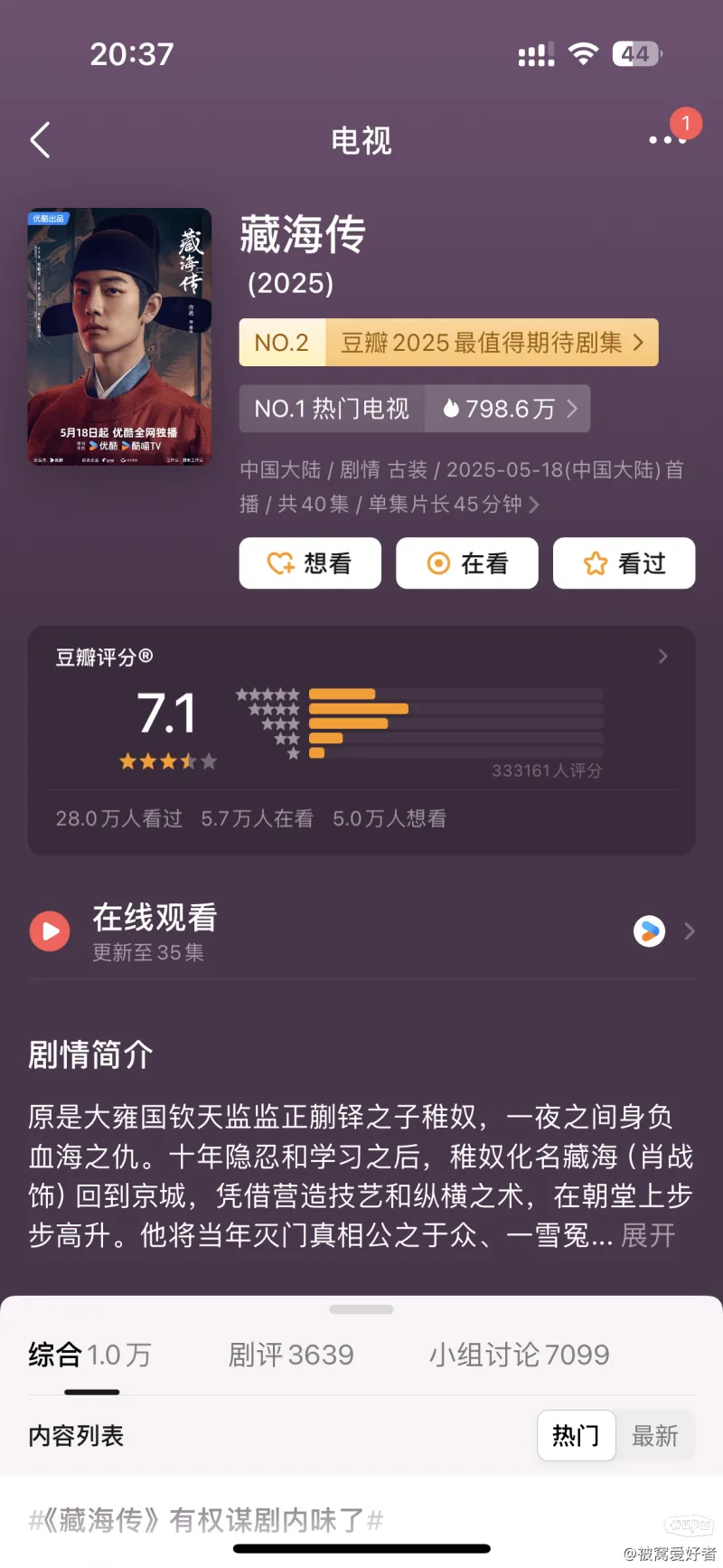Go back using the top-left arrow
Screen dimensions: 723x1568
coord(41,140)
